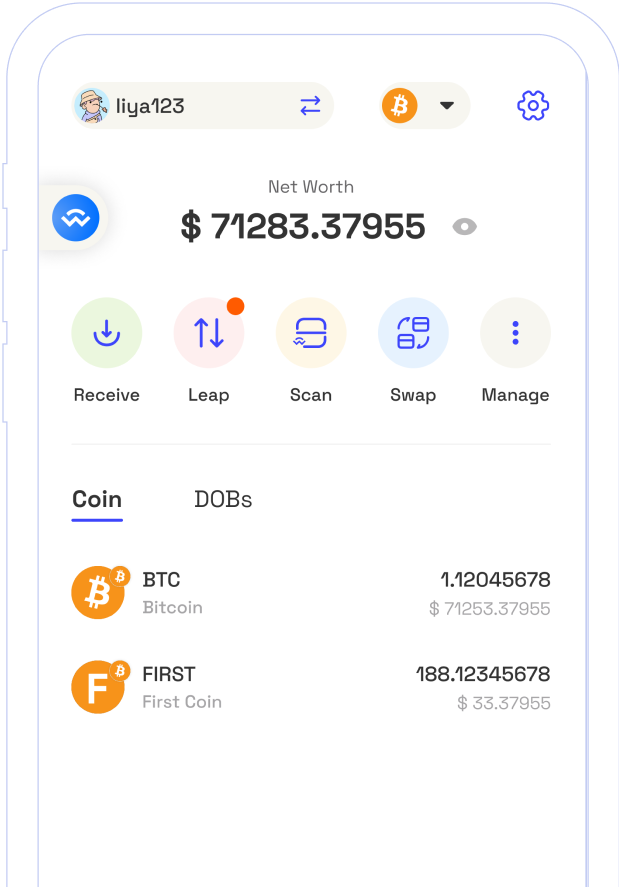View the FIRST First Coin row
619x887 pixels.
pos(311,687)
